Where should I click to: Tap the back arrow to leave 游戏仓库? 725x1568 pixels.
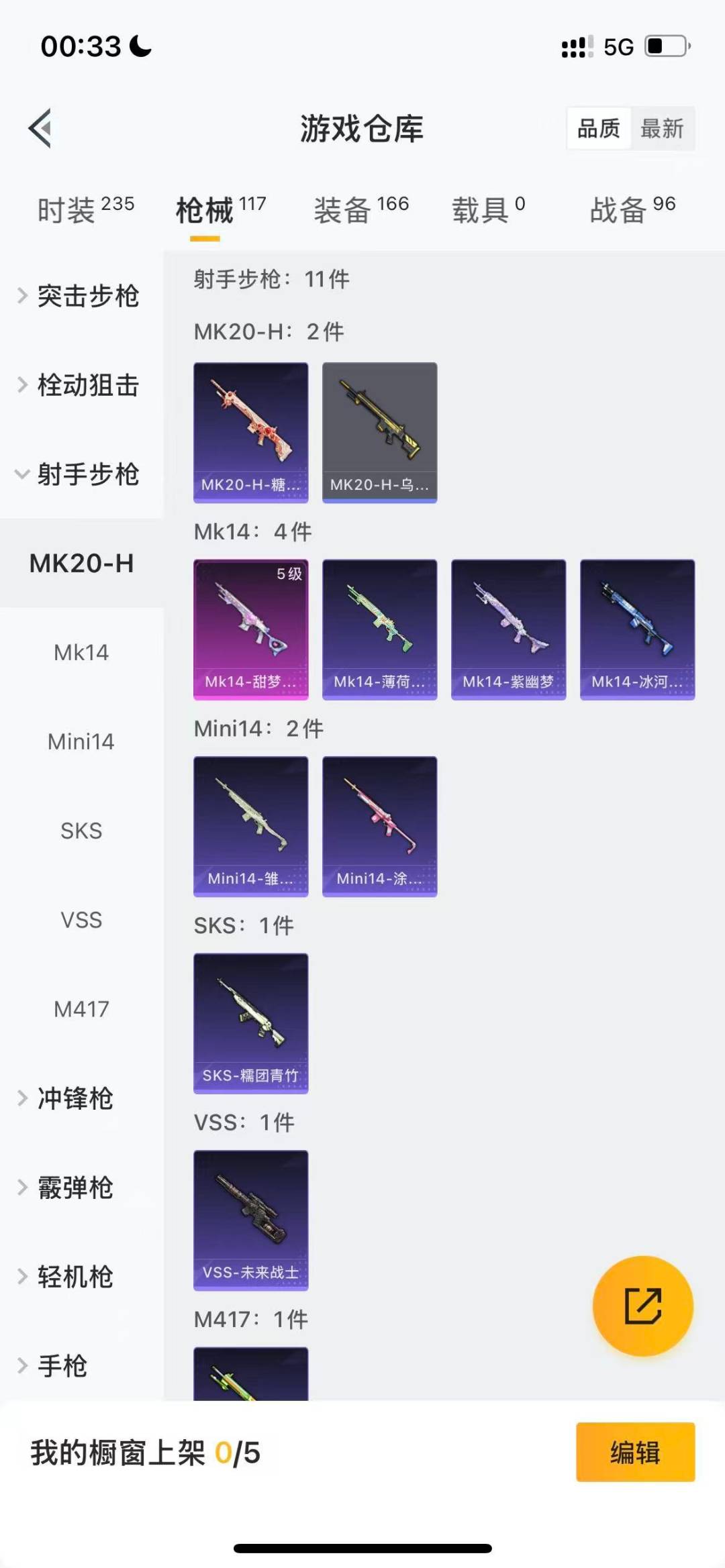pyautogui.click(x=40, y=129)
